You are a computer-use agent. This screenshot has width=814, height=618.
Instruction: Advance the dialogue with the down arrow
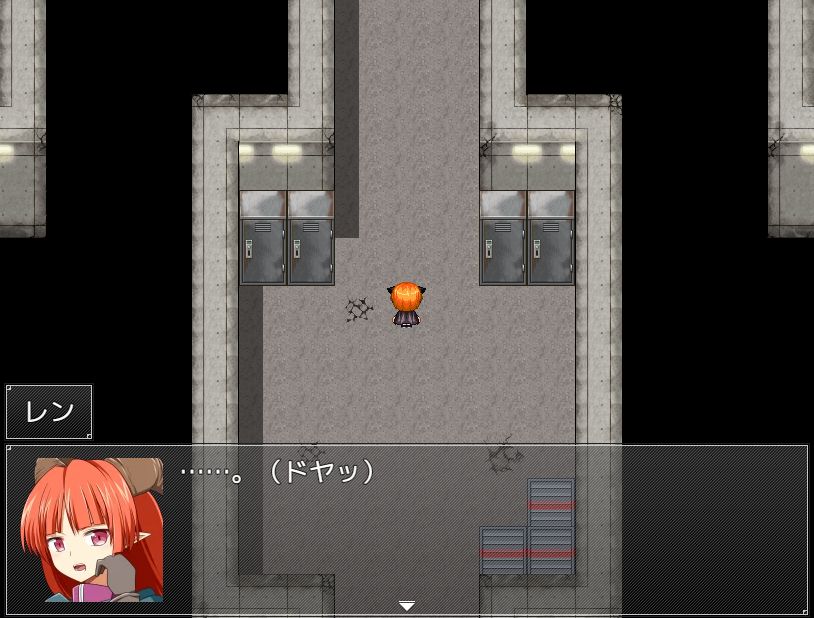406,606
